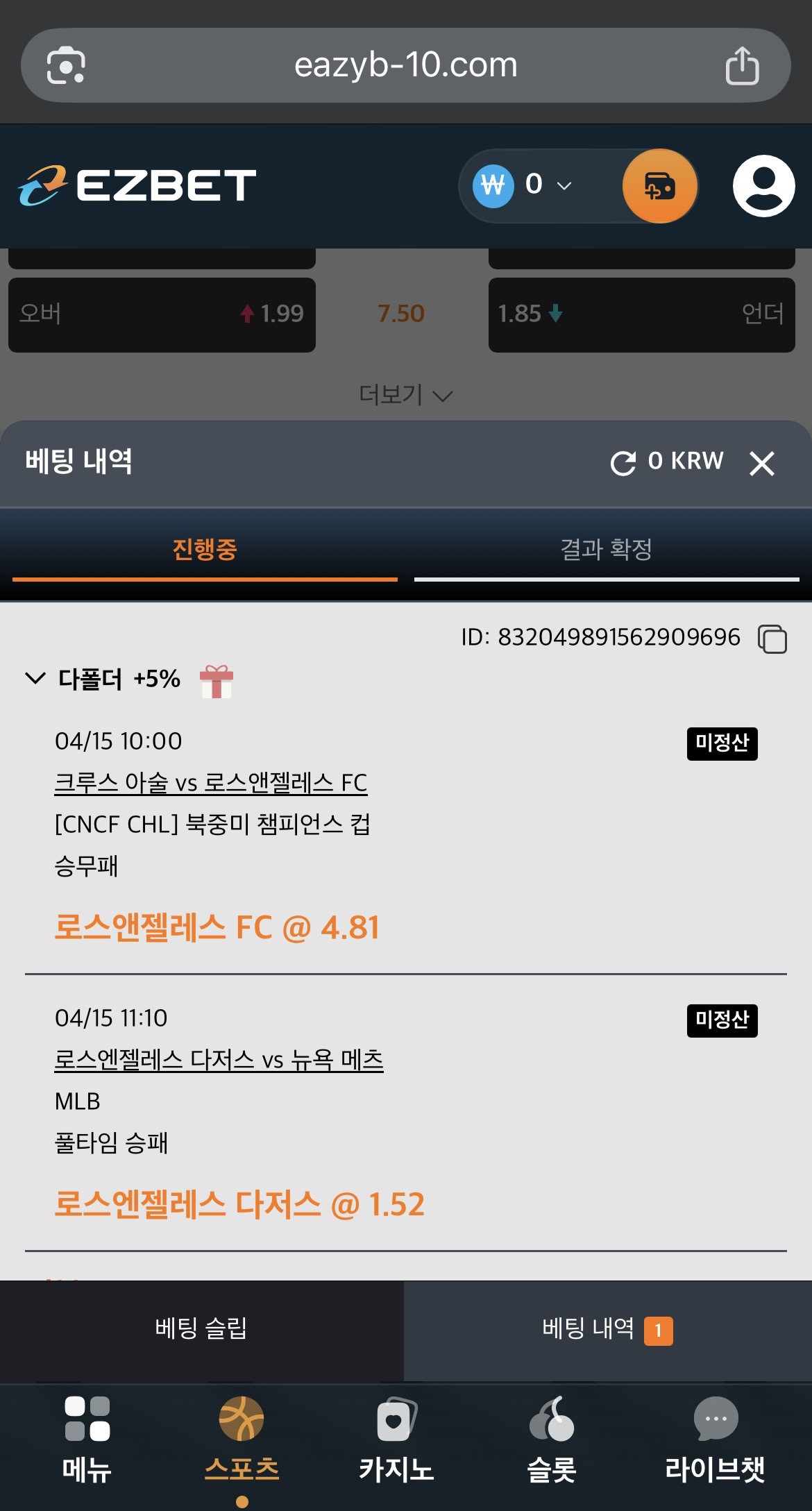Tap the eazyb-10.com address bar
The width and height of the screenshot is (812, 1511).
coord(405,66)
